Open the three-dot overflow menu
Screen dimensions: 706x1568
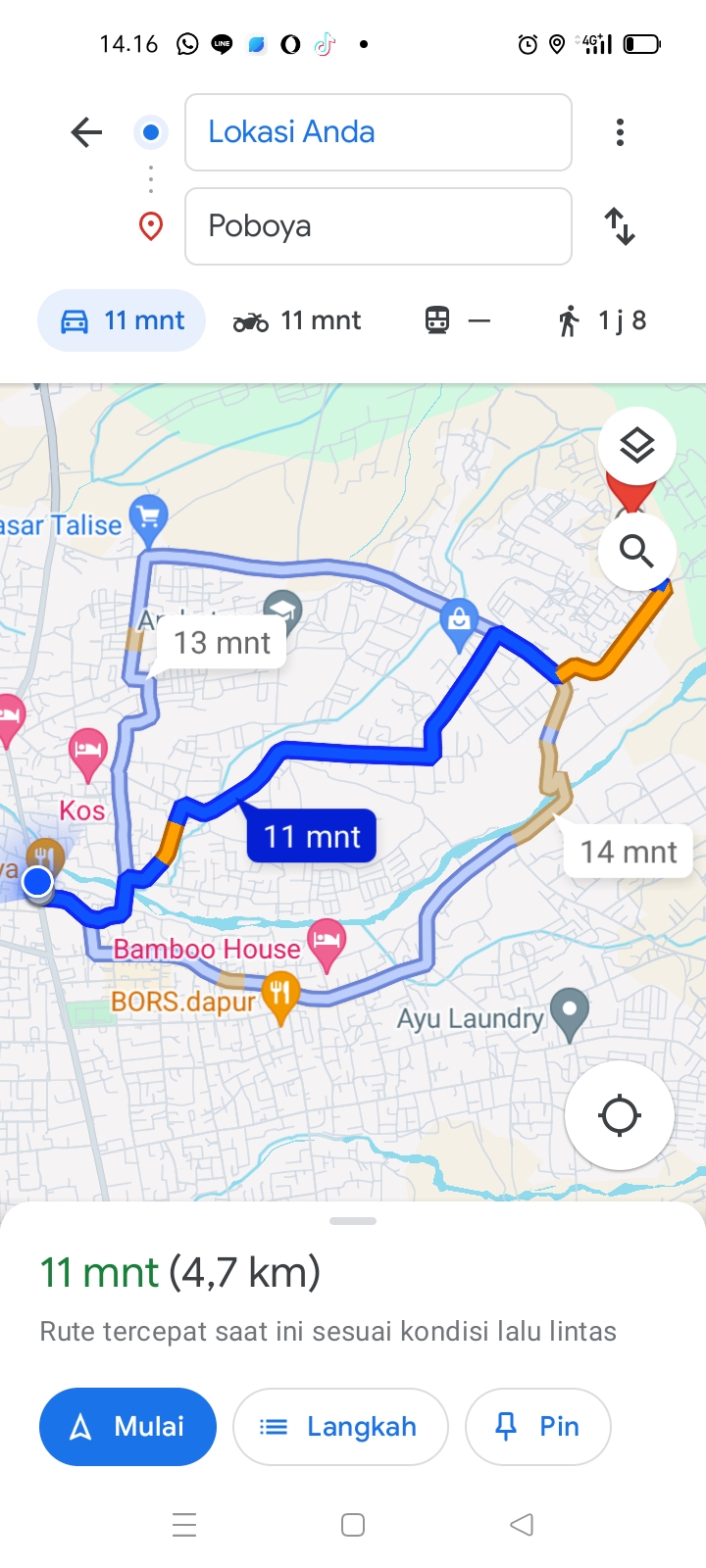tap(620, 132)
